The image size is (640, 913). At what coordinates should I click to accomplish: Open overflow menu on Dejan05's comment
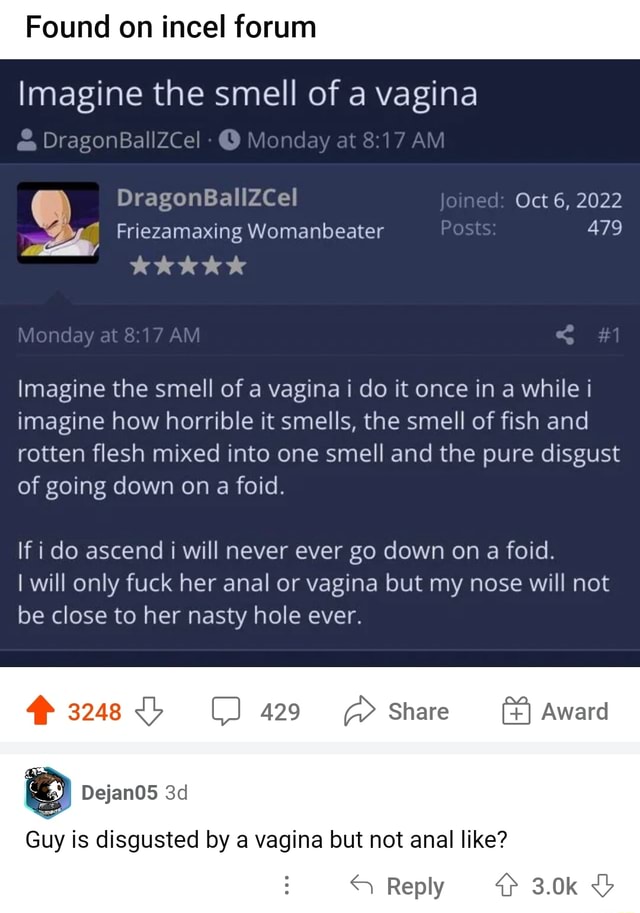pyautogui.click(x=287, y=886)
